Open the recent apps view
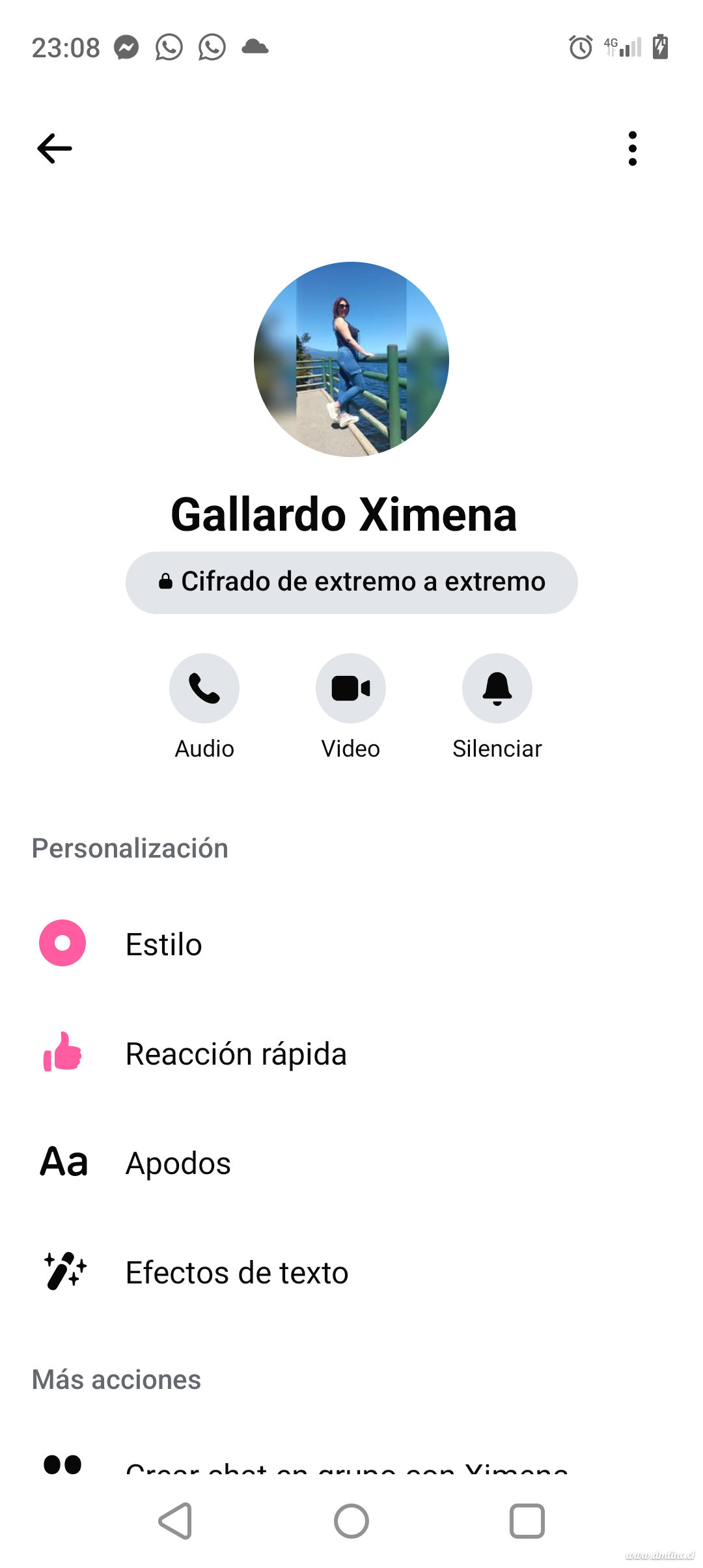 [527, 1521]
